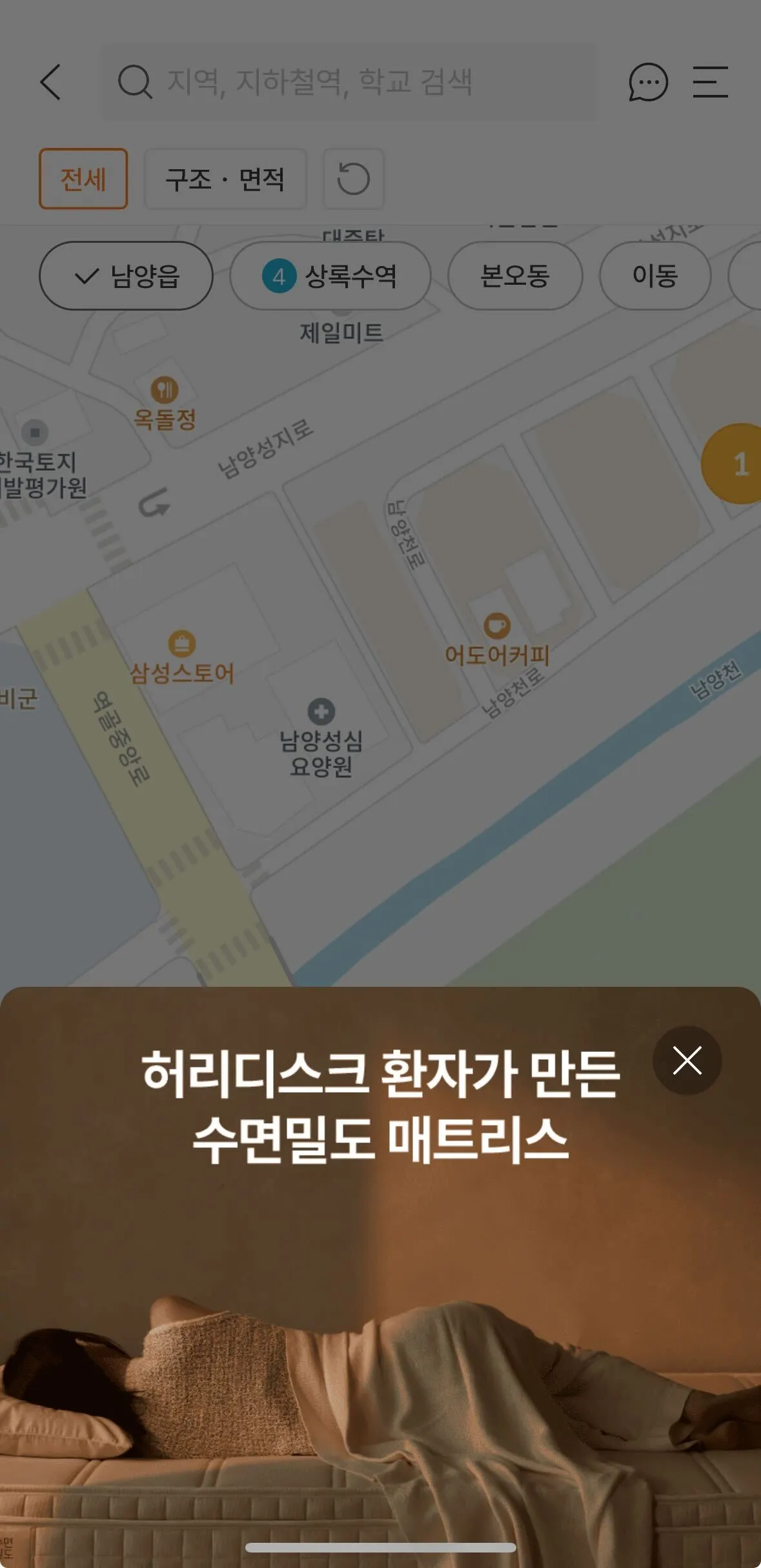Go back with the arrow icon
The width and height of the screenshot is (761, 1568).
pyautogui.click(x=50, y=82)
